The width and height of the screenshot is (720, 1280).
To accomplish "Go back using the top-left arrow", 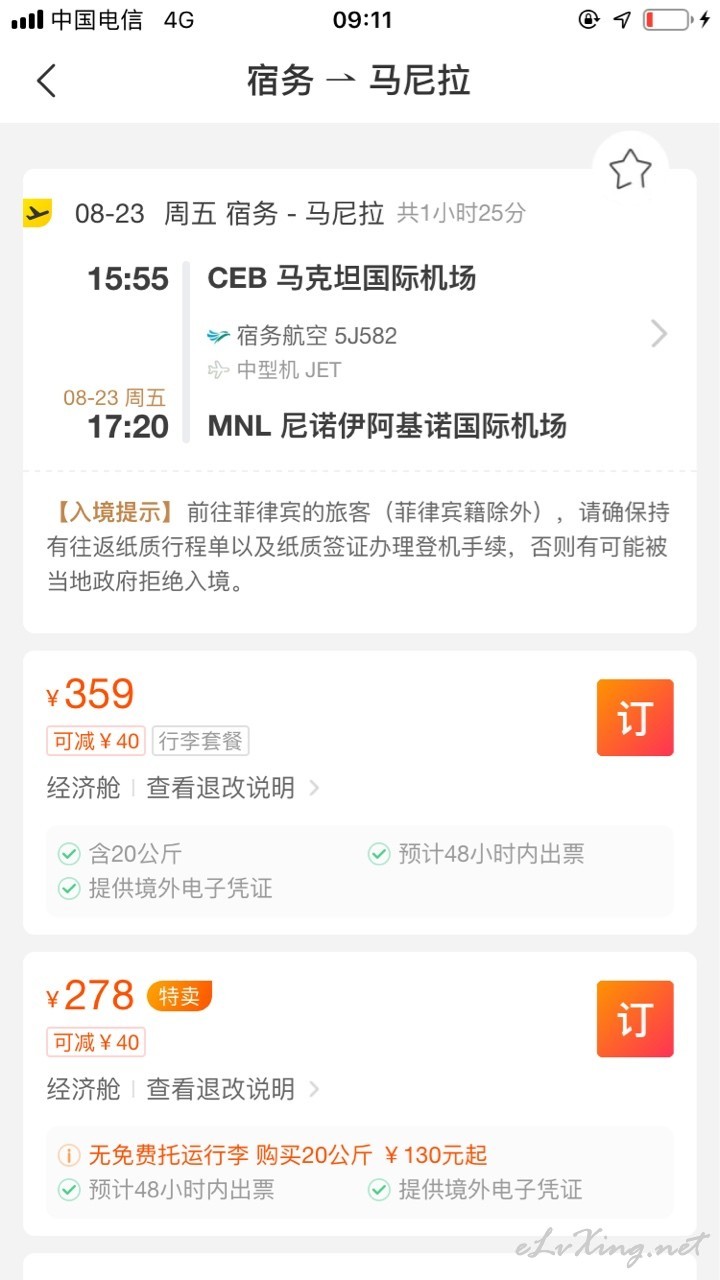I will pos(46,80).
